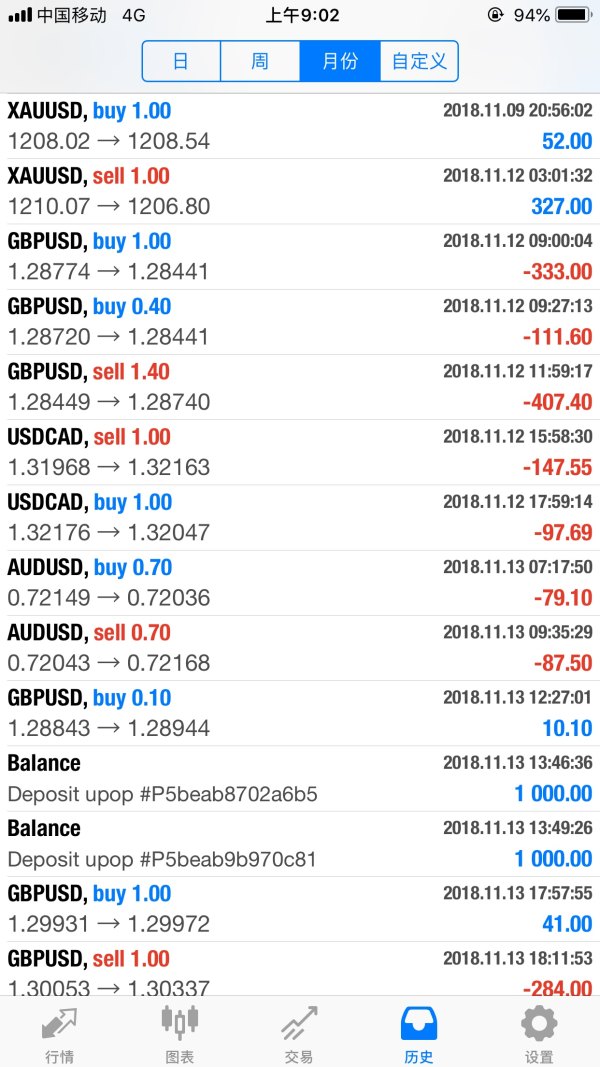
Task: Switch history period to 周
Action: [260, 61]
